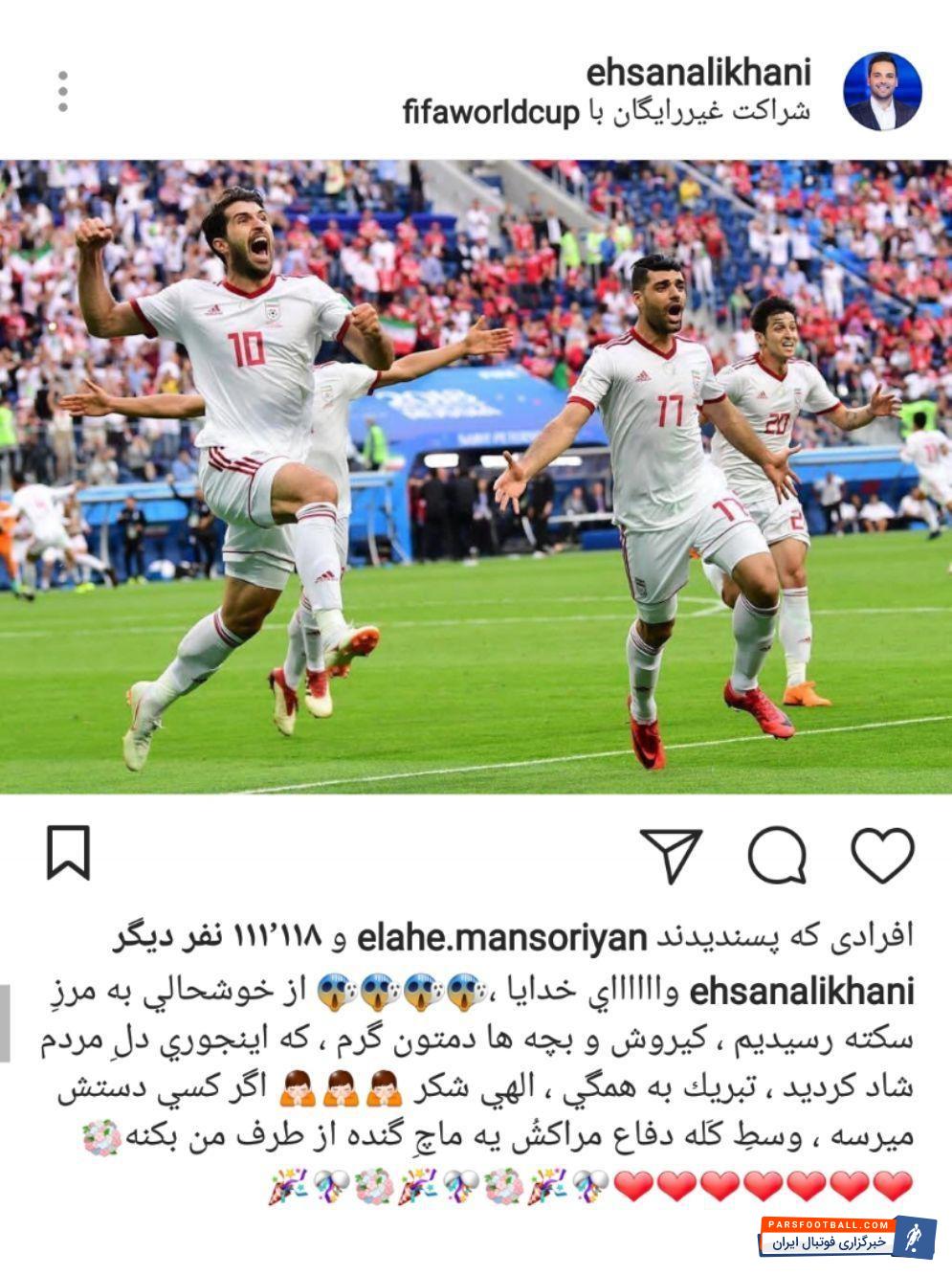Open the fifaworldcup partner profile
Image resolution: width=952 pixels, height=1275 pixels.
coord(491,113)
